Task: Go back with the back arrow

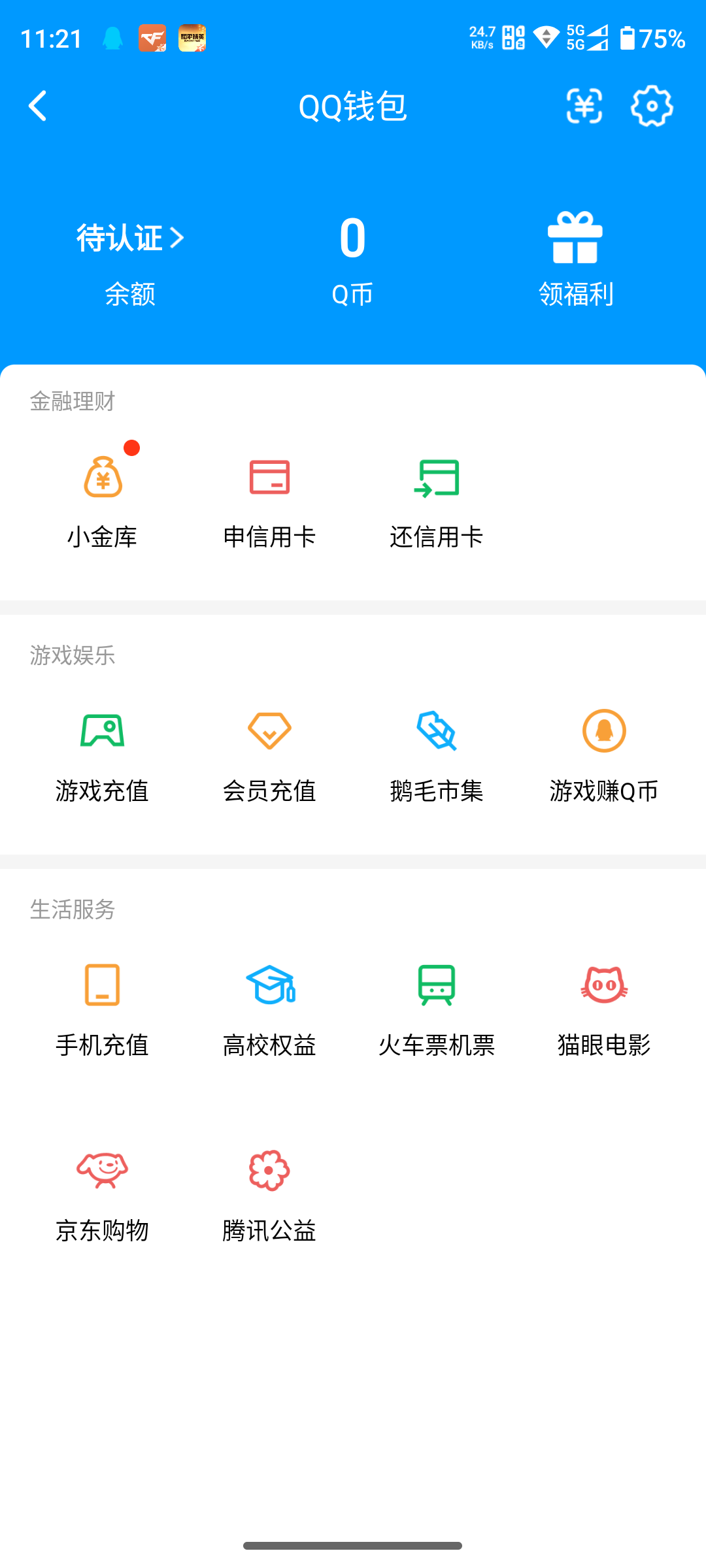Action: pos(37,106)
